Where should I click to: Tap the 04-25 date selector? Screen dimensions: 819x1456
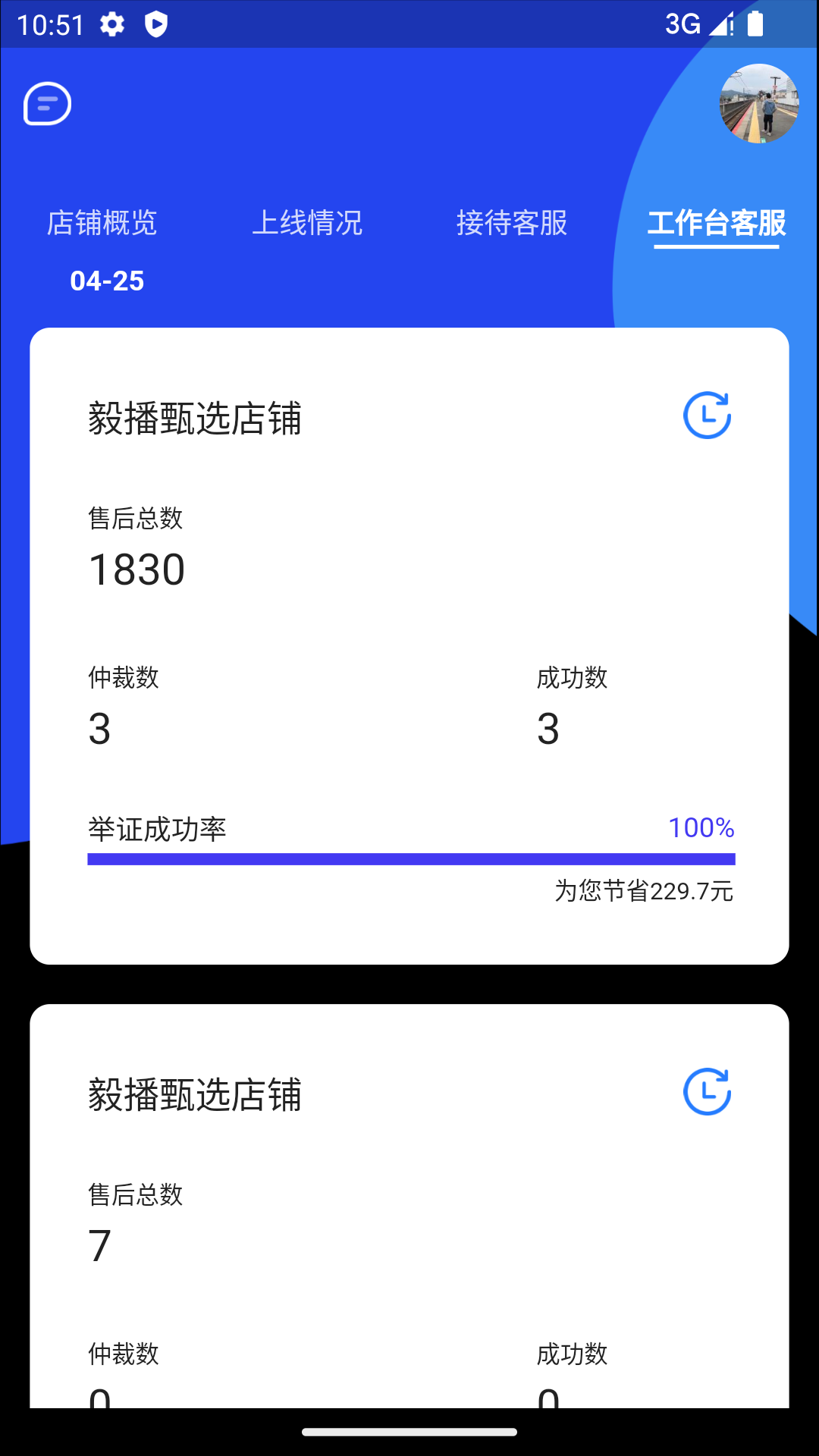107,281
